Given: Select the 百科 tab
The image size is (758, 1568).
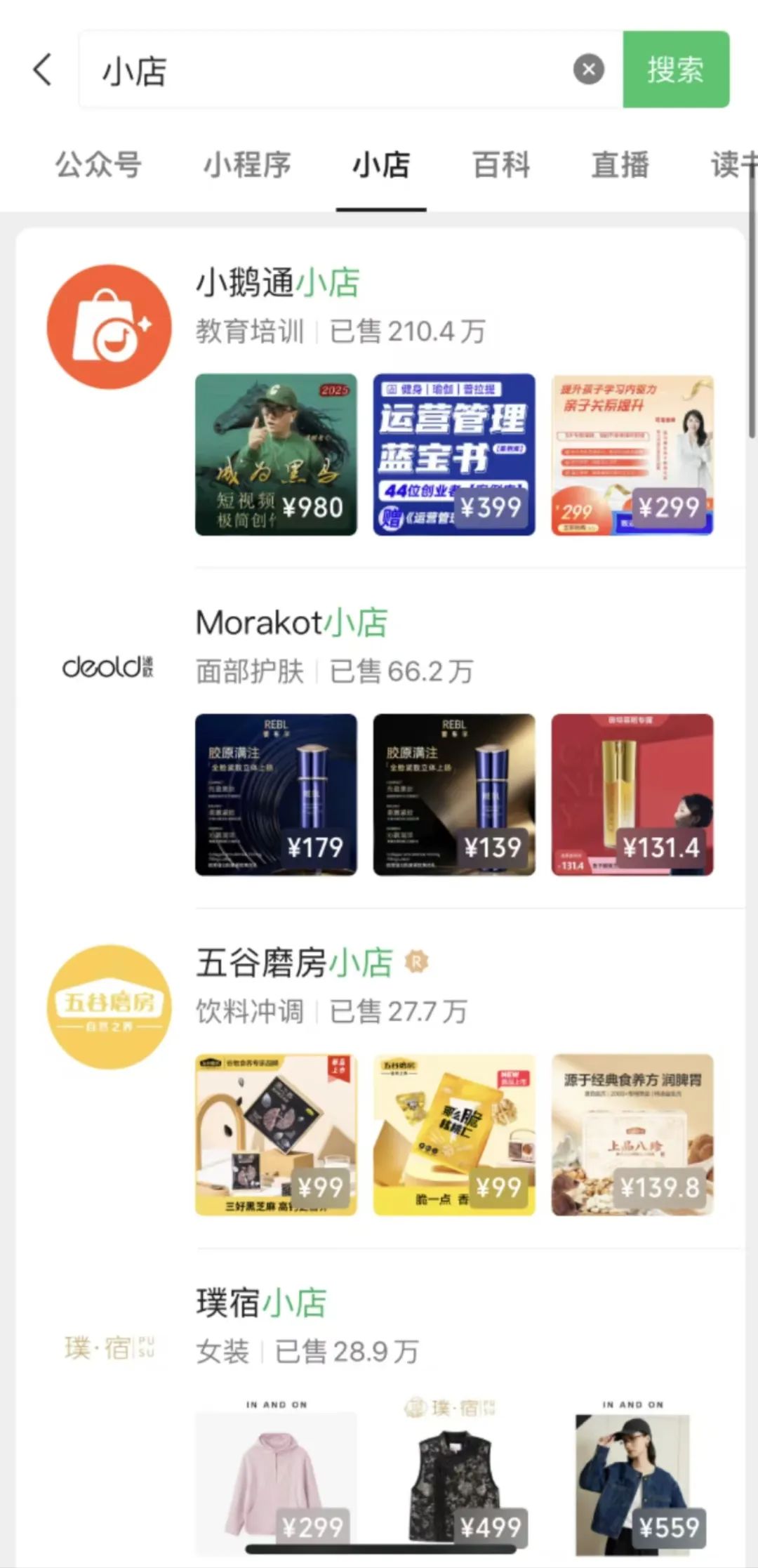Looking at the screenshot, I should coord(501,166).
